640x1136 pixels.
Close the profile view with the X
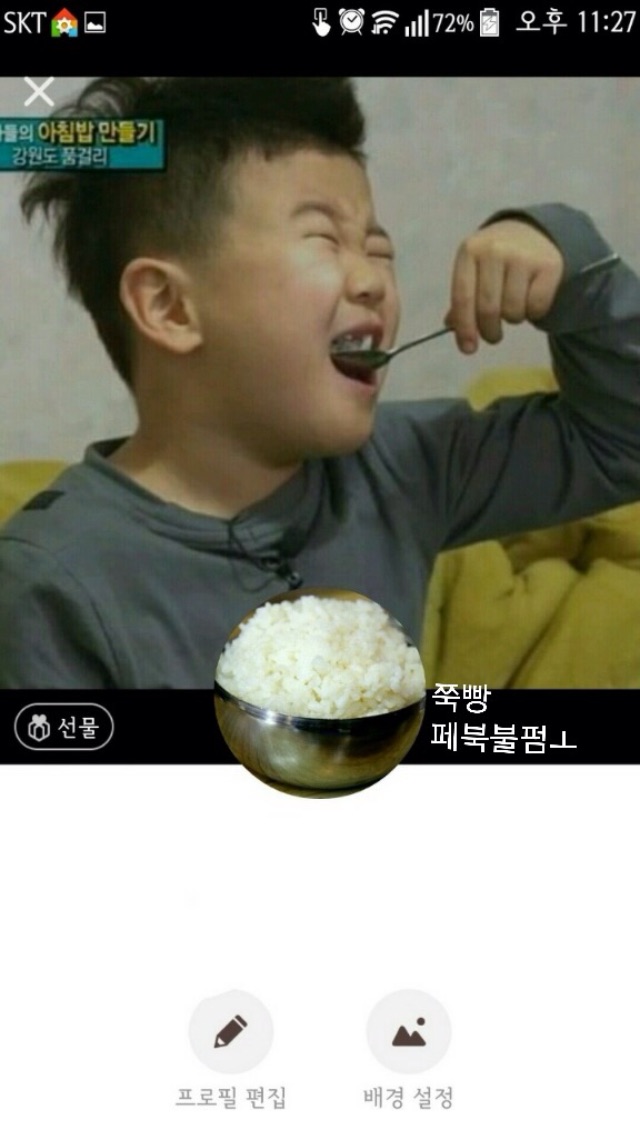coord(39,93)
